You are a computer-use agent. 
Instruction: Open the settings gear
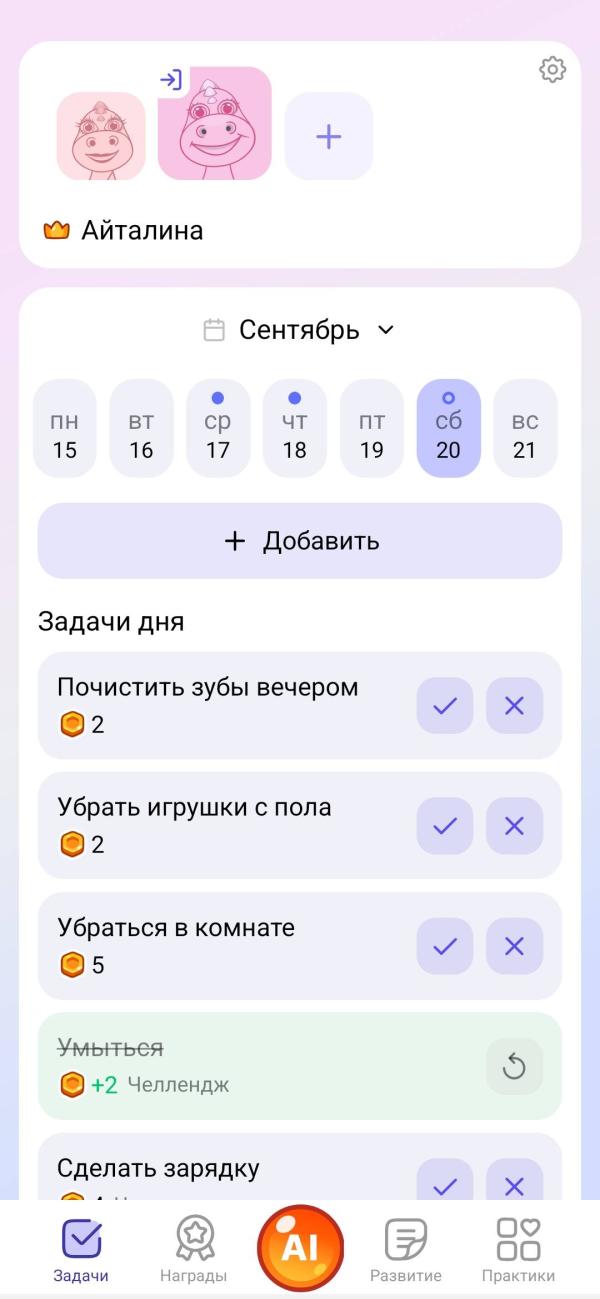(552, 70)
